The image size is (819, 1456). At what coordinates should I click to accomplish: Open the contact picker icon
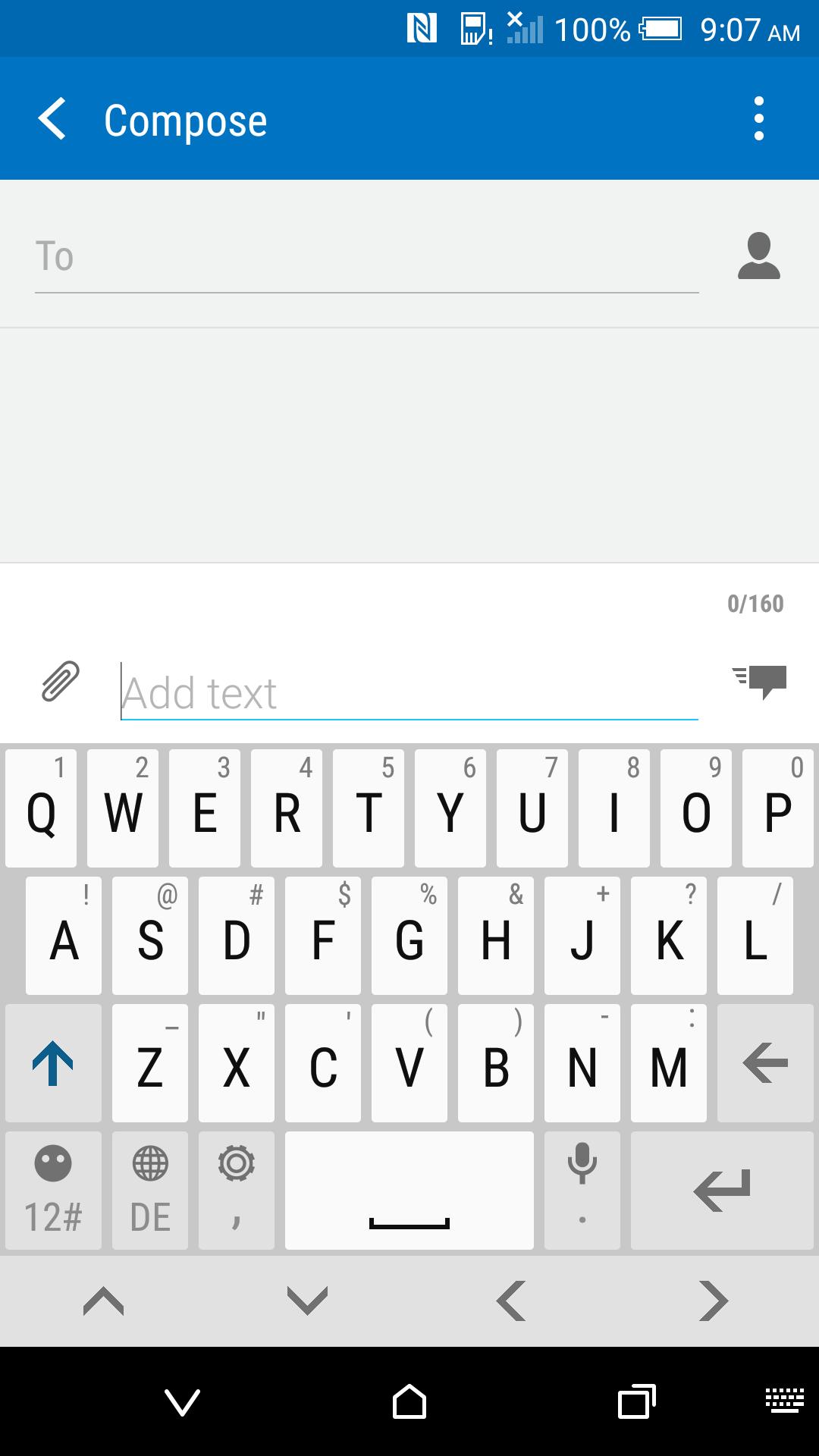(758, 256)
